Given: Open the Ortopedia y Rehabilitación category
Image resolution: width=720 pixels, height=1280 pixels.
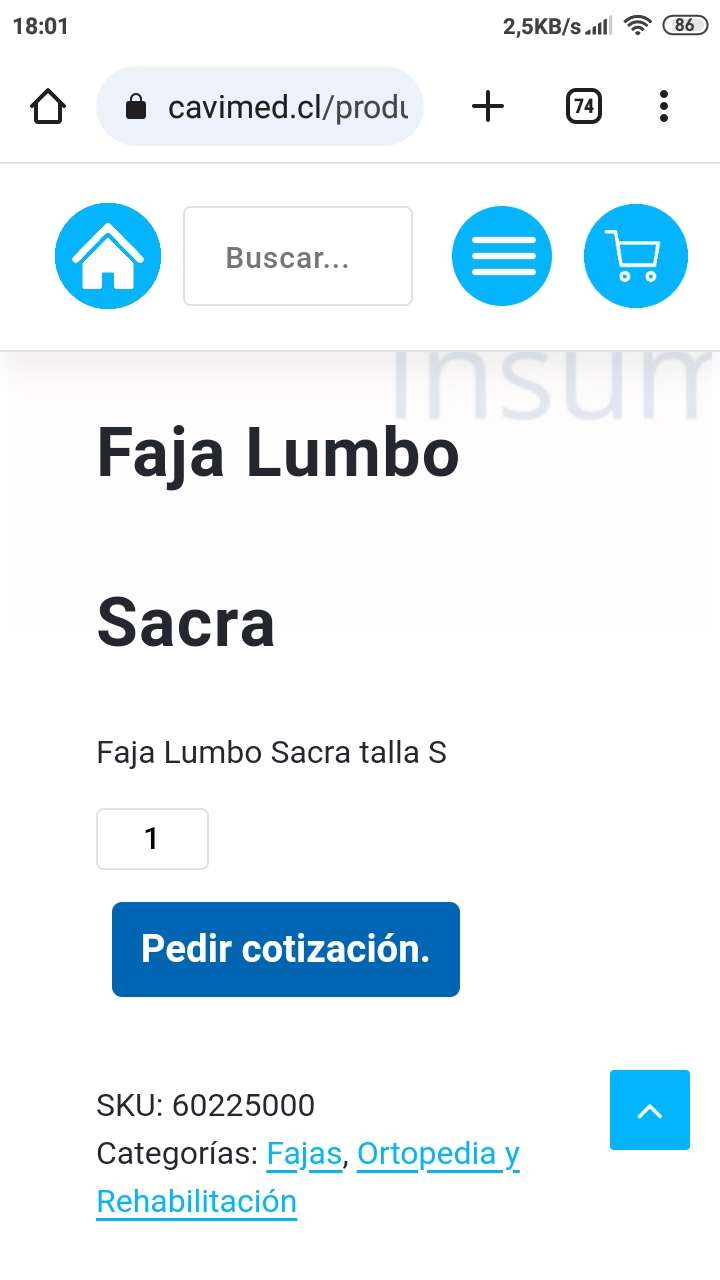Looking at the screenshot, I should tap(438, 1154).
